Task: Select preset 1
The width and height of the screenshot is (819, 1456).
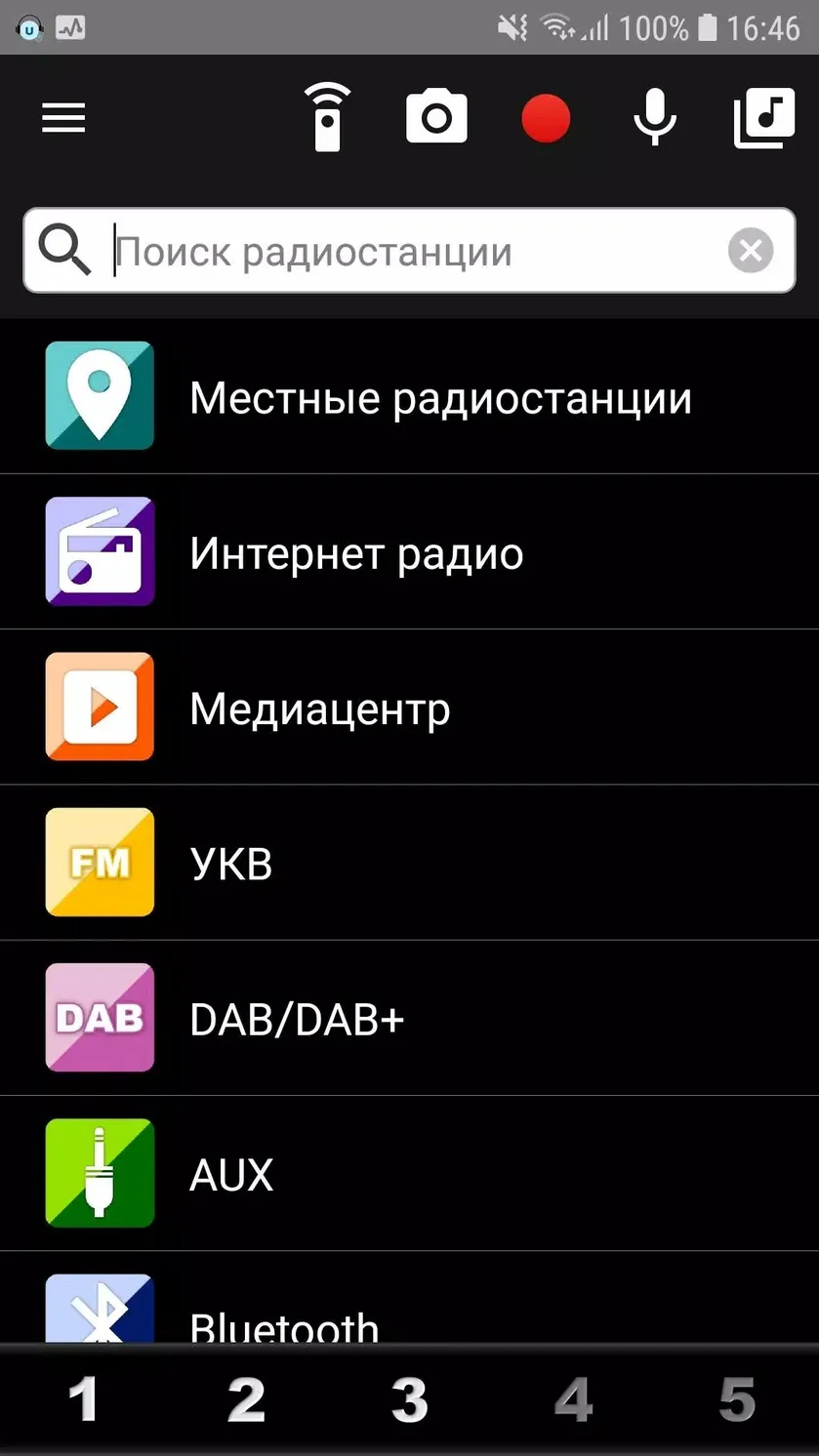Action: 83,1400
